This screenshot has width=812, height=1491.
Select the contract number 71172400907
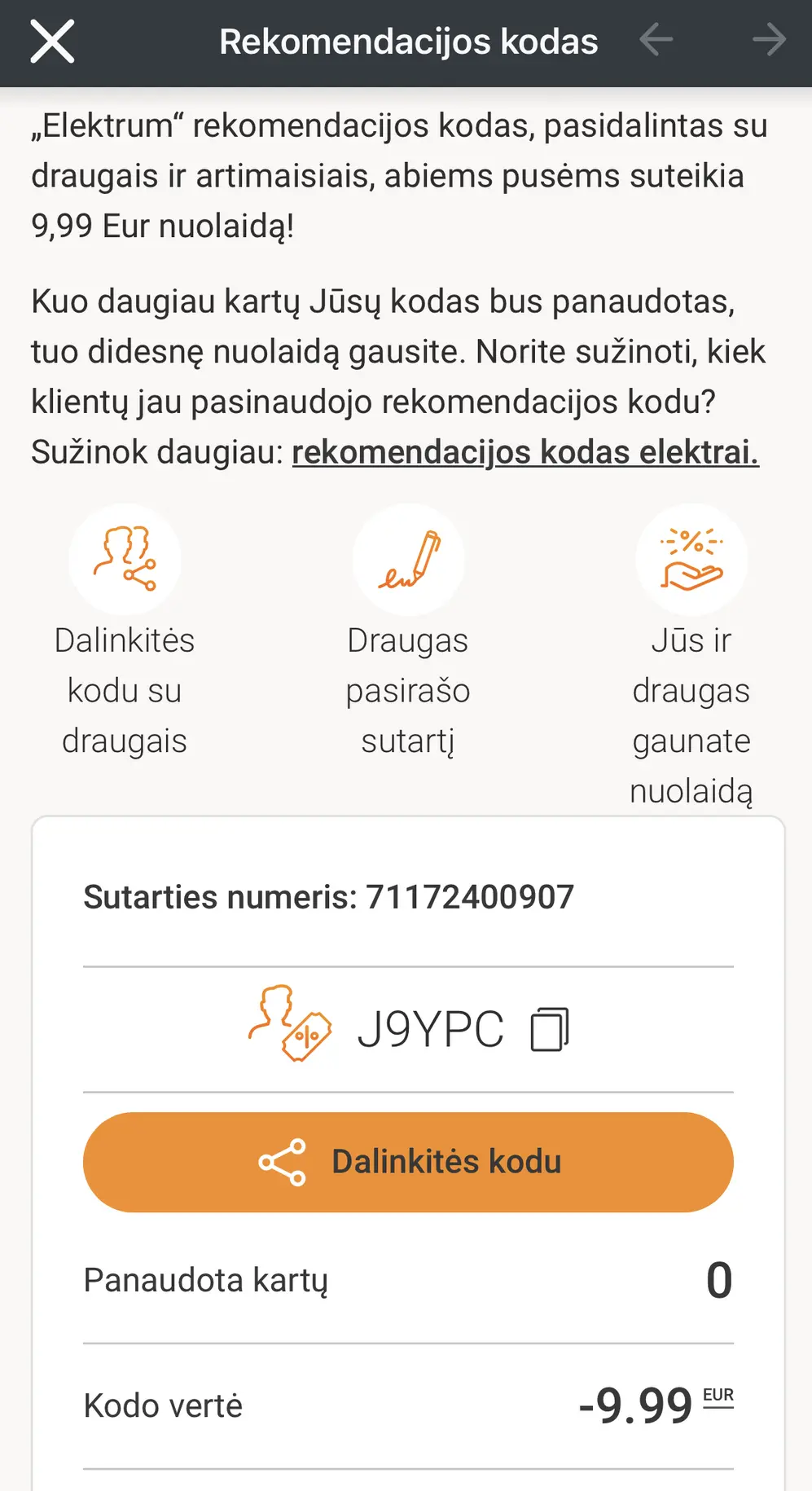[x=471, y=896]
